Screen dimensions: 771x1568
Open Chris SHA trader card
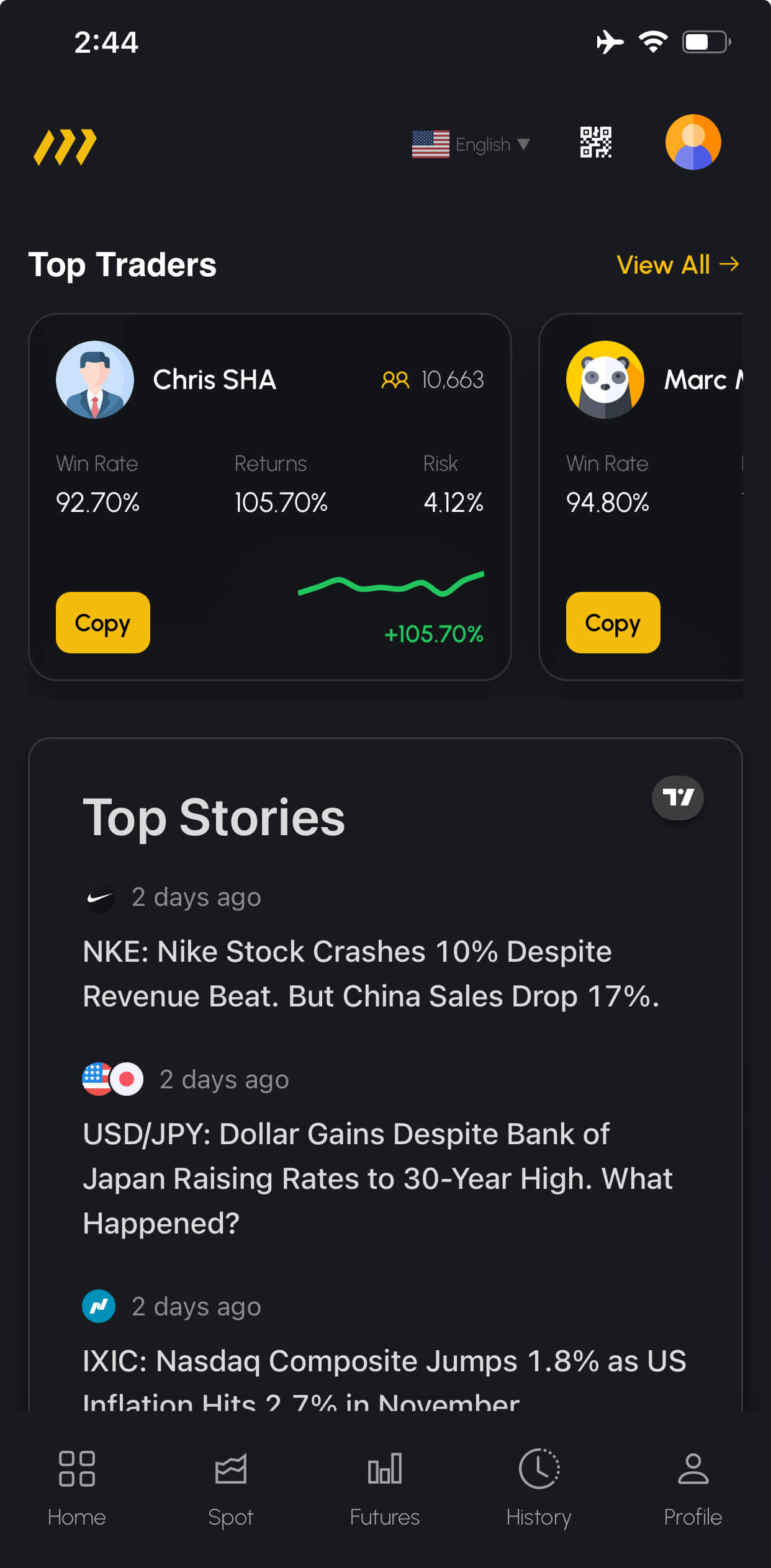214,380
